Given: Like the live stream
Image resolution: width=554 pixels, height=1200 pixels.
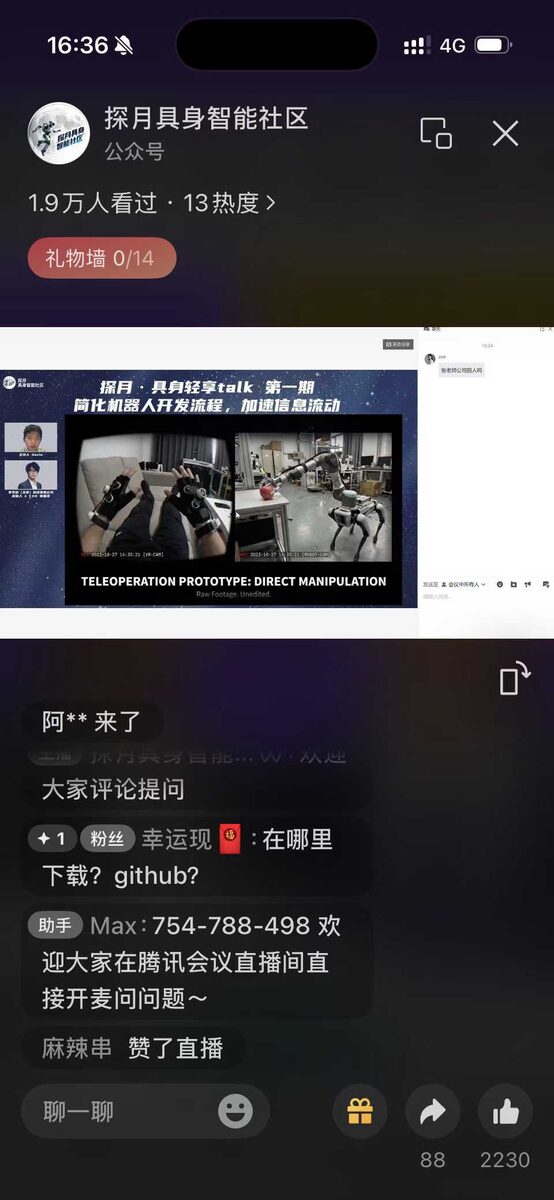Looking at the screenshot, I should (x=506, y=1111).
